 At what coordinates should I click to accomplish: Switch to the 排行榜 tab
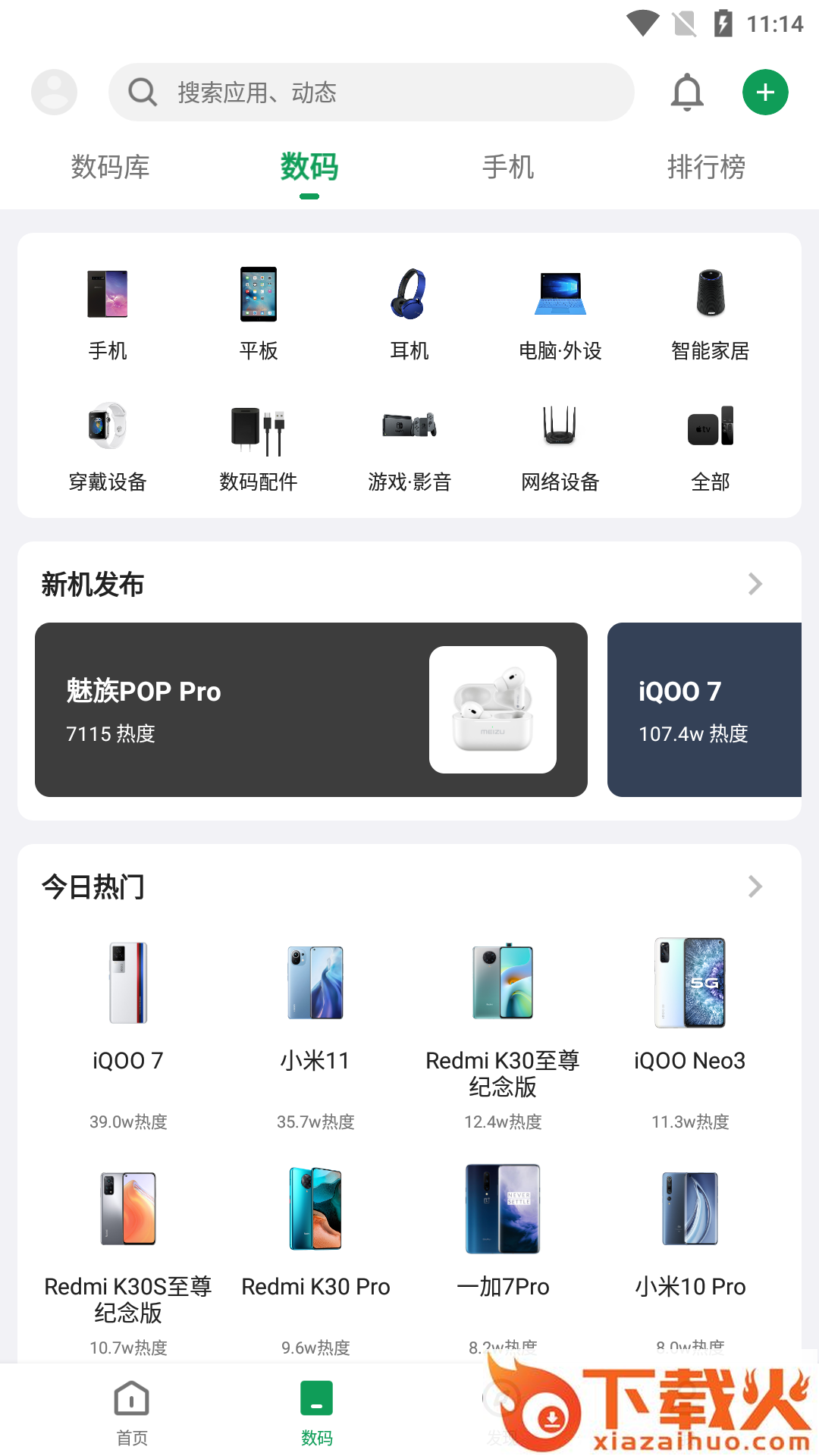(706, 167)
